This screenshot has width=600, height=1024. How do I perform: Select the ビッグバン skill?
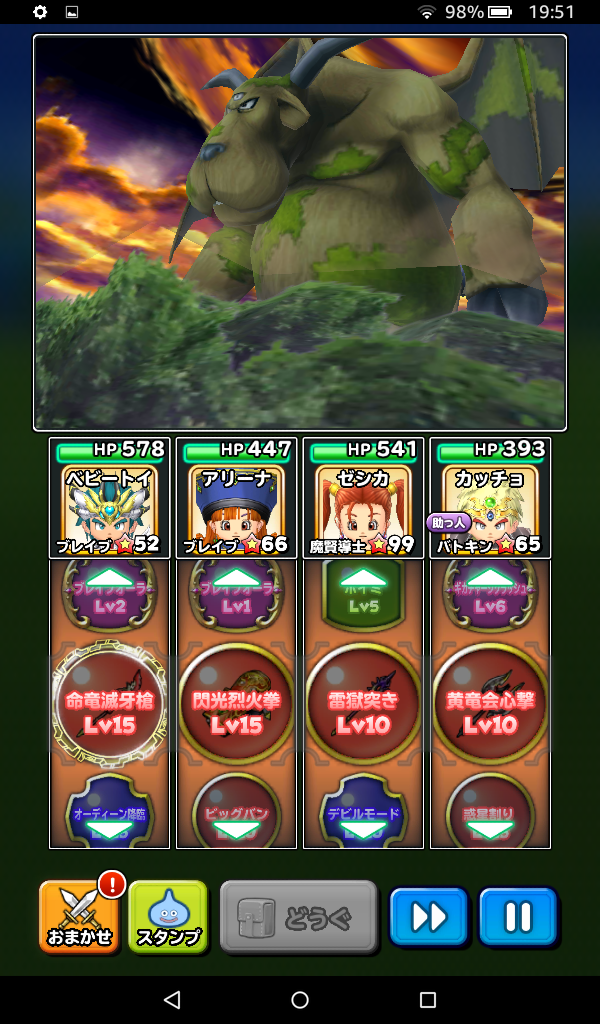236,811
